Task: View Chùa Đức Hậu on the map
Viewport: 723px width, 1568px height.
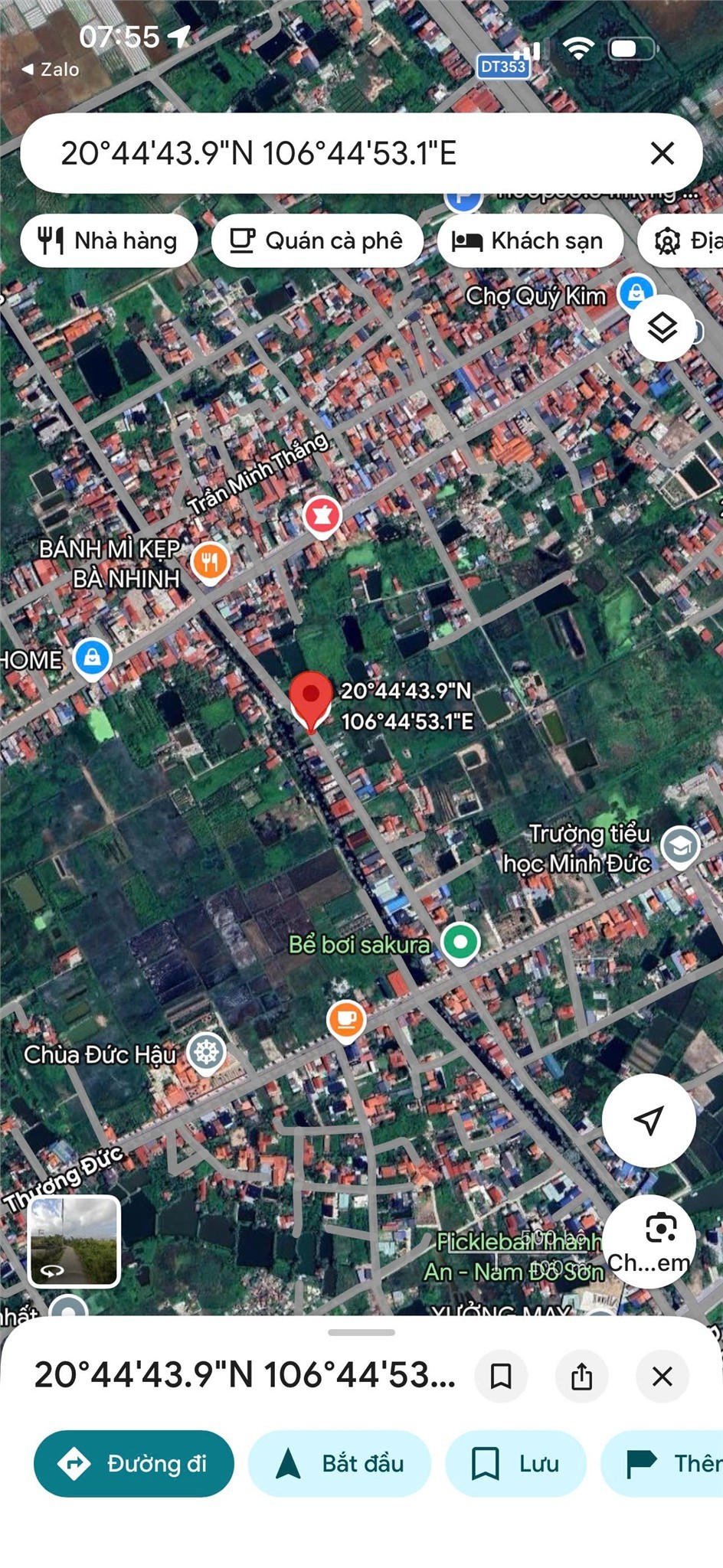Action: [207, 1052]
